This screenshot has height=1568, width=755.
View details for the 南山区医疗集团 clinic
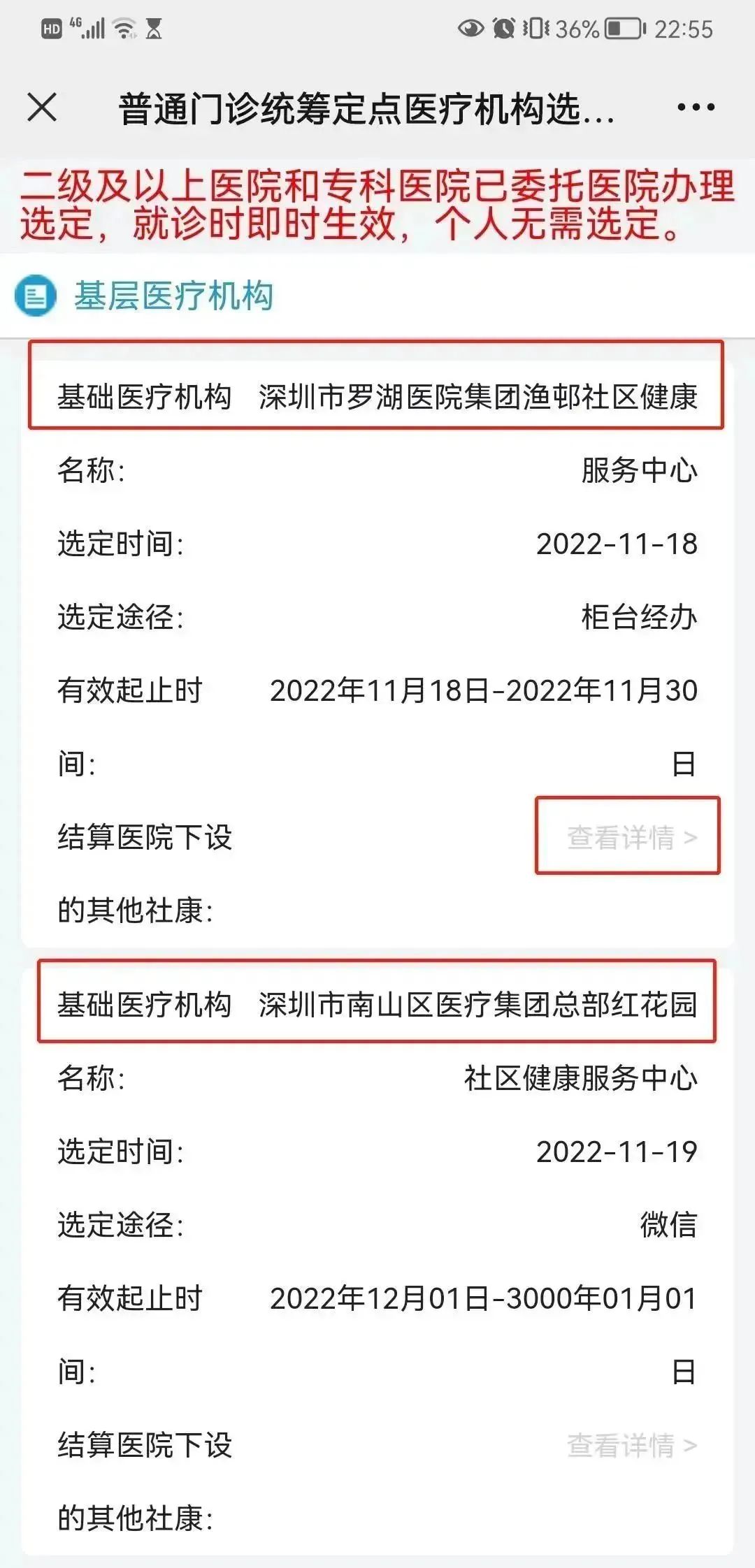click(x=632, y=1444)
